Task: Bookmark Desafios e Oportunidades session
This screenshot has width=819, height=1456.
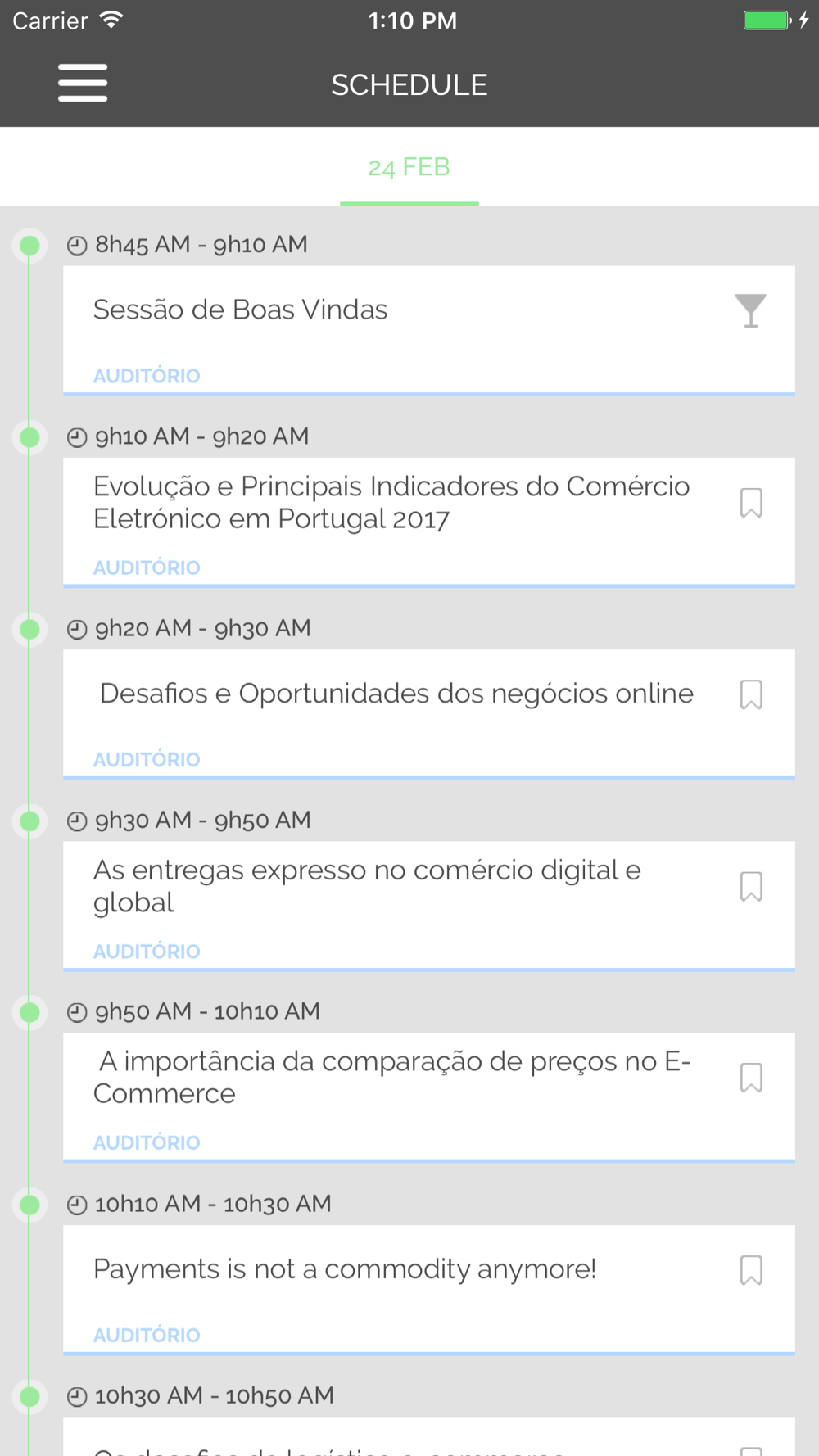Action: pyautogui.click(x=751, y=694)
